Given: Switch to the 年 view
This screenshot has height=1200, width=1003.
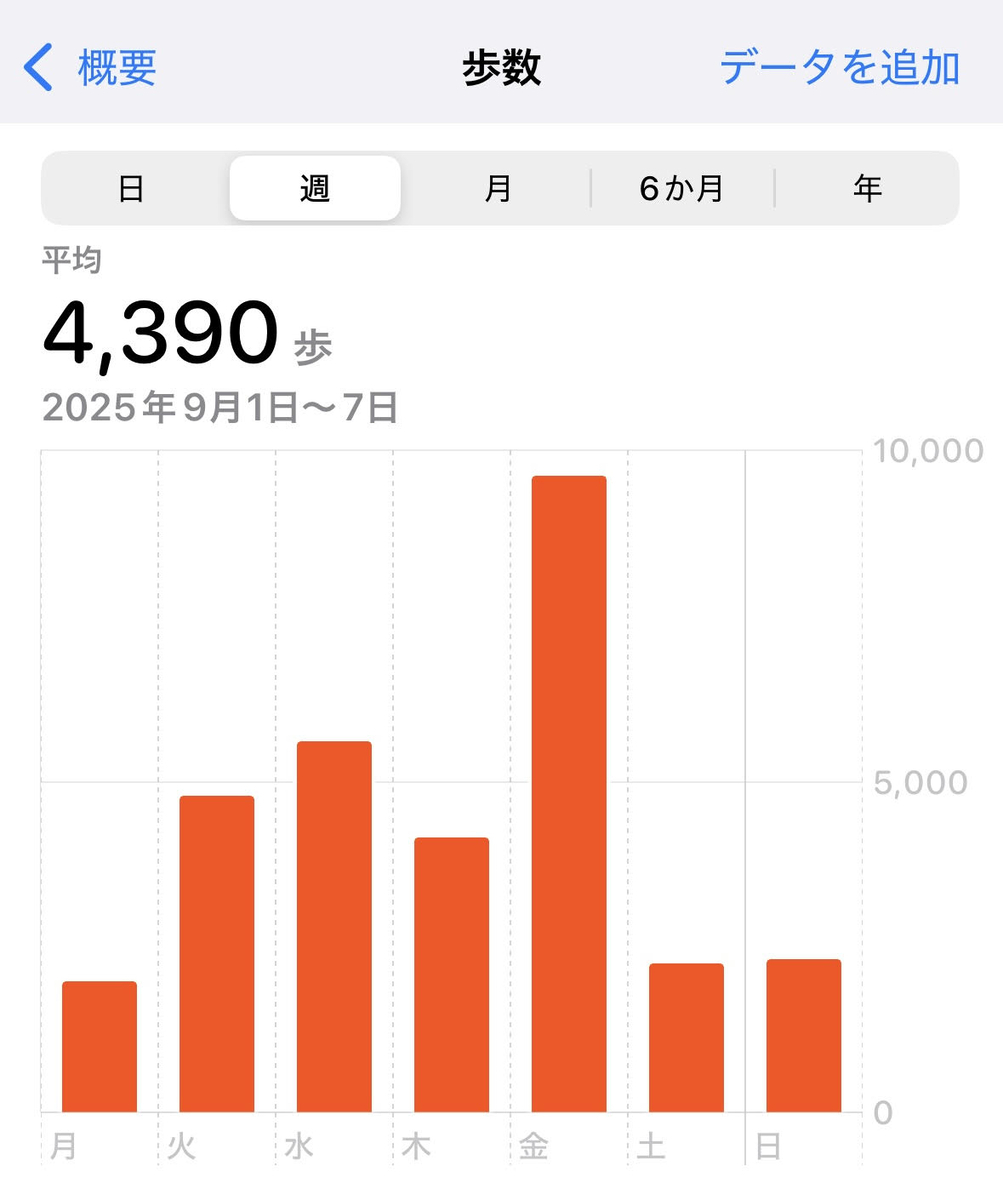Looking at the screenshot, I should pyautogui.click(x=867, y=188).
